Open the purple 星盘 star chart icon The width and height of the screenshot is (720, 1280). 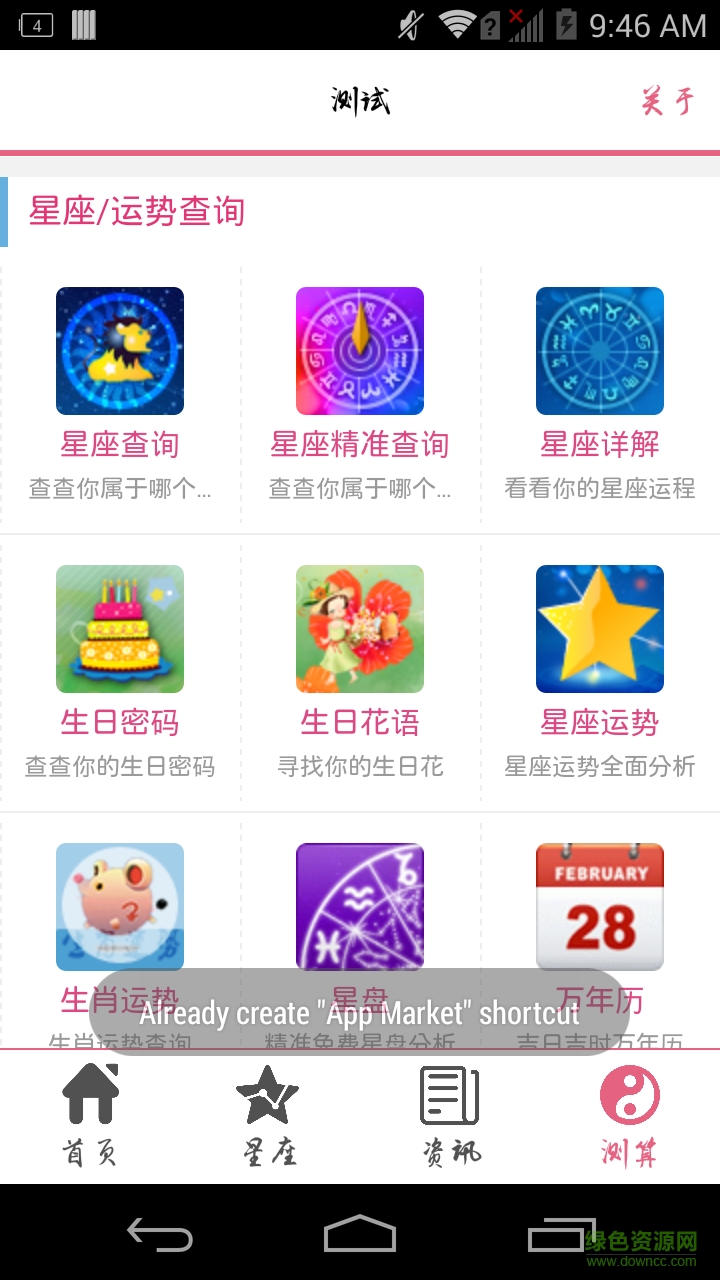[x=360, y=905]
